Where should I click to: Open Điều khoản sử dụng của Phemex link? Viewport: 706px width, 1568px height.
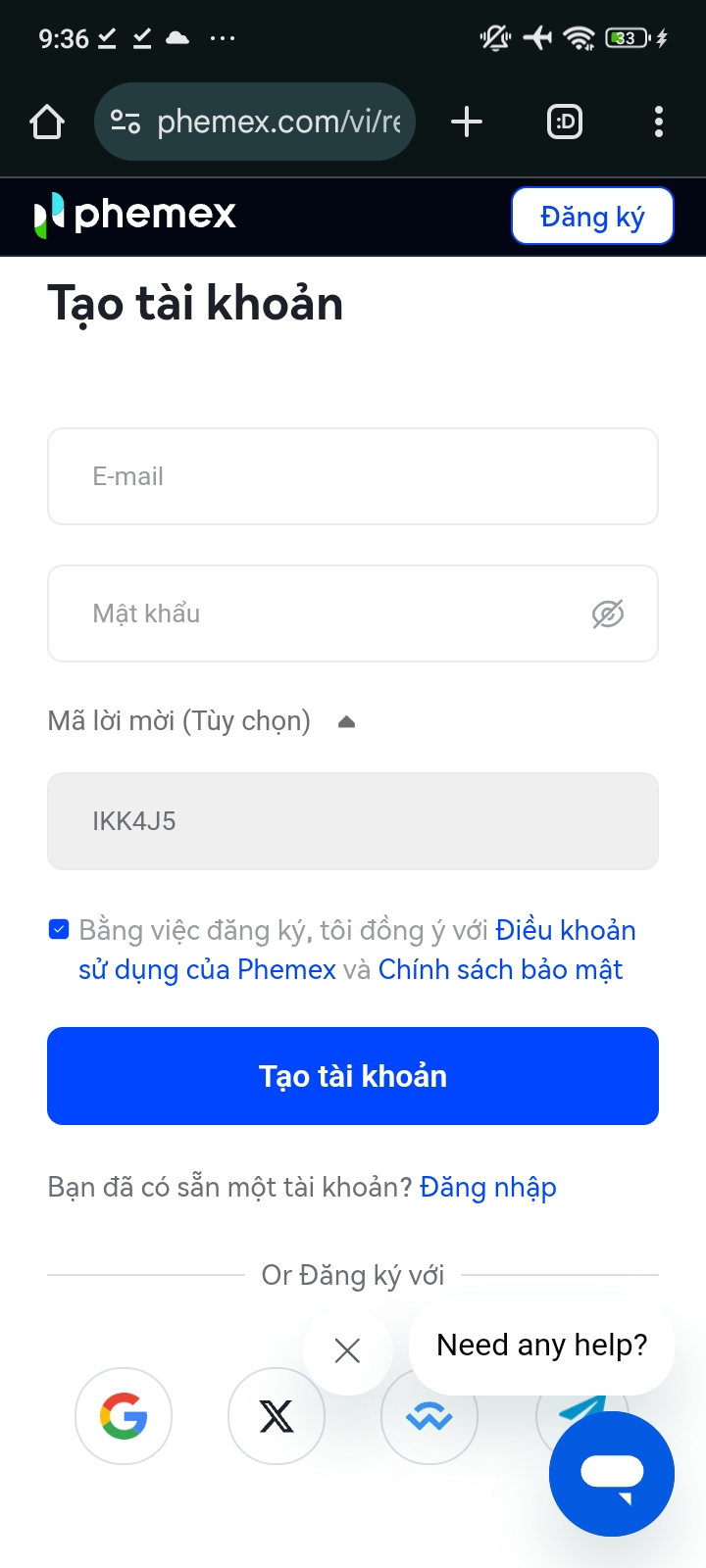coord(565,930)
